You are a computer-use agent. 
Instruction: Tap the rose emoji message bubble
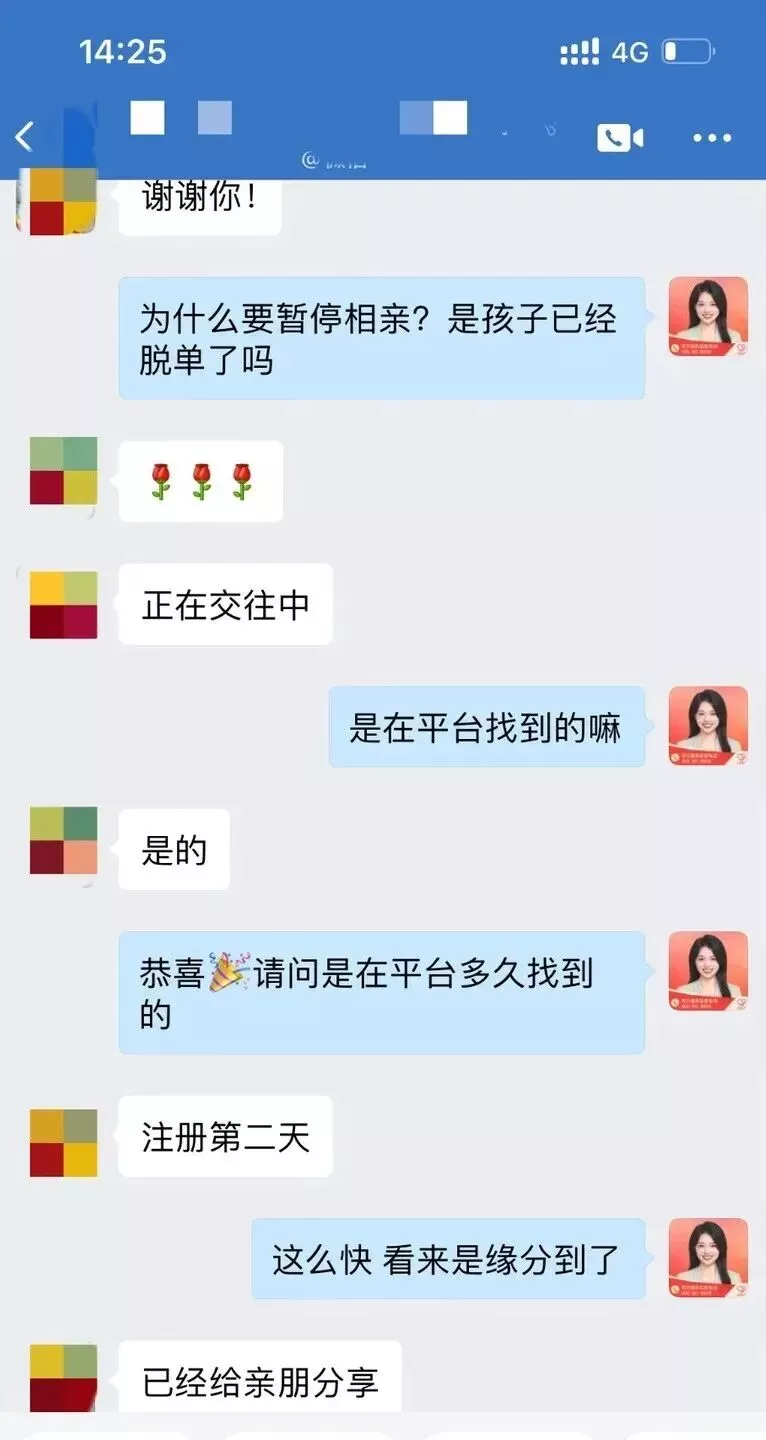click(x=200, y=480)
